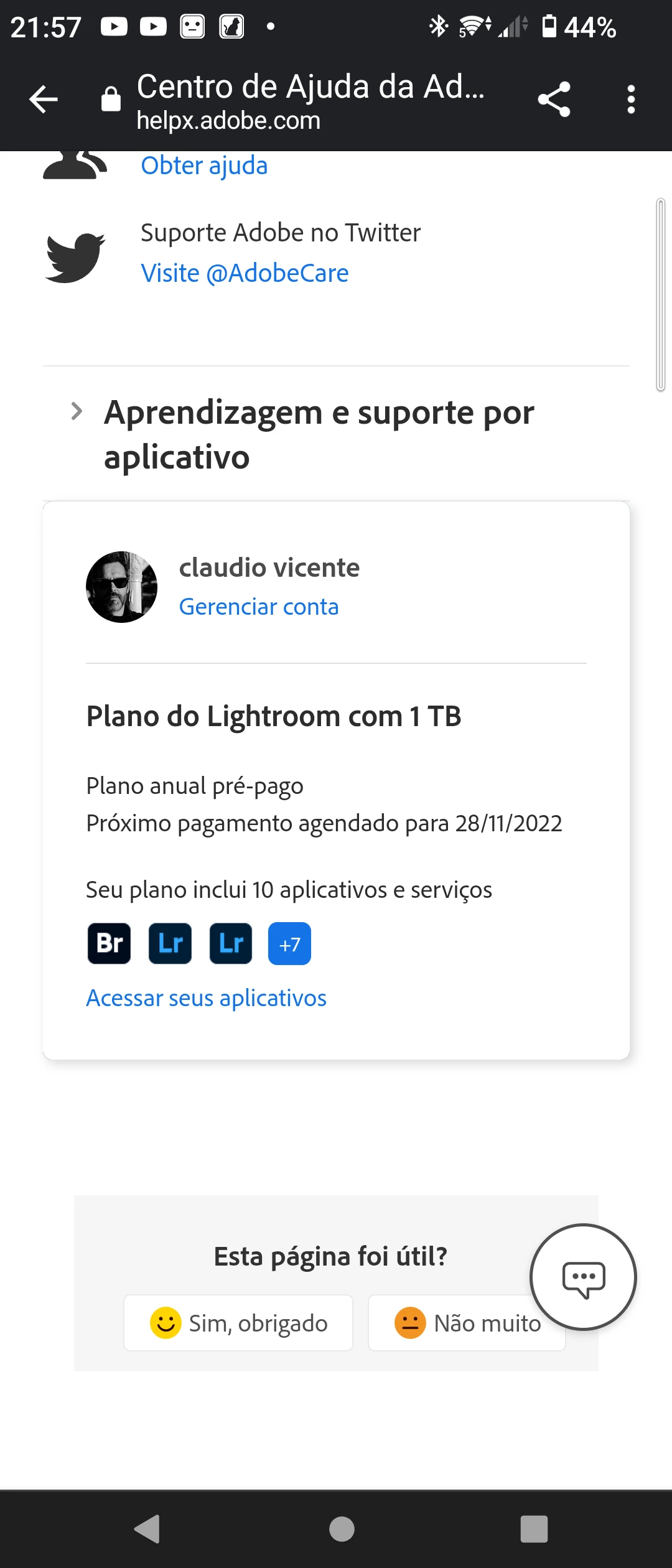Open Acessar seus aplicativos link
Screen dimensions: 672x1568
coord(206,998)
